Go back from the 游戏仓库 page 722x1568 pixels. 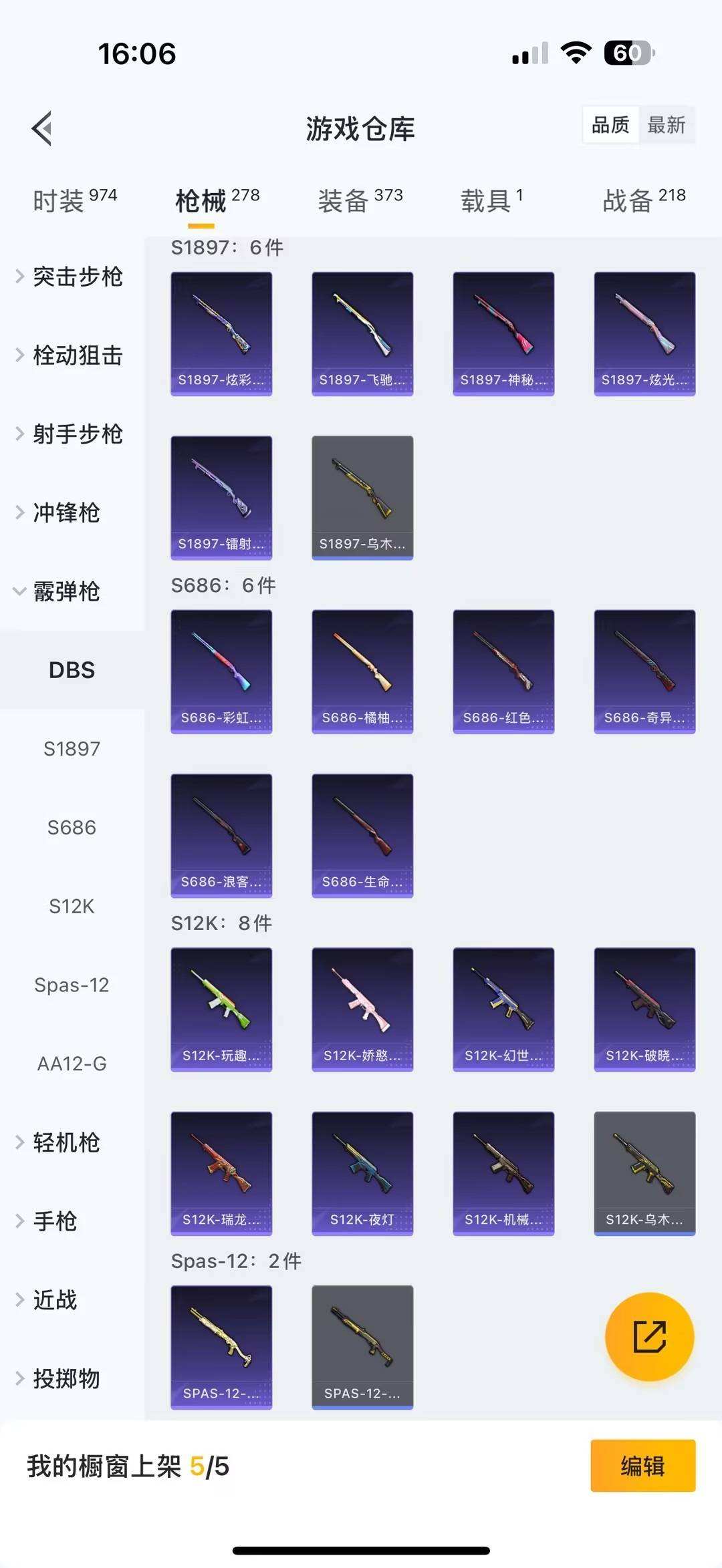tap(42, 128)
